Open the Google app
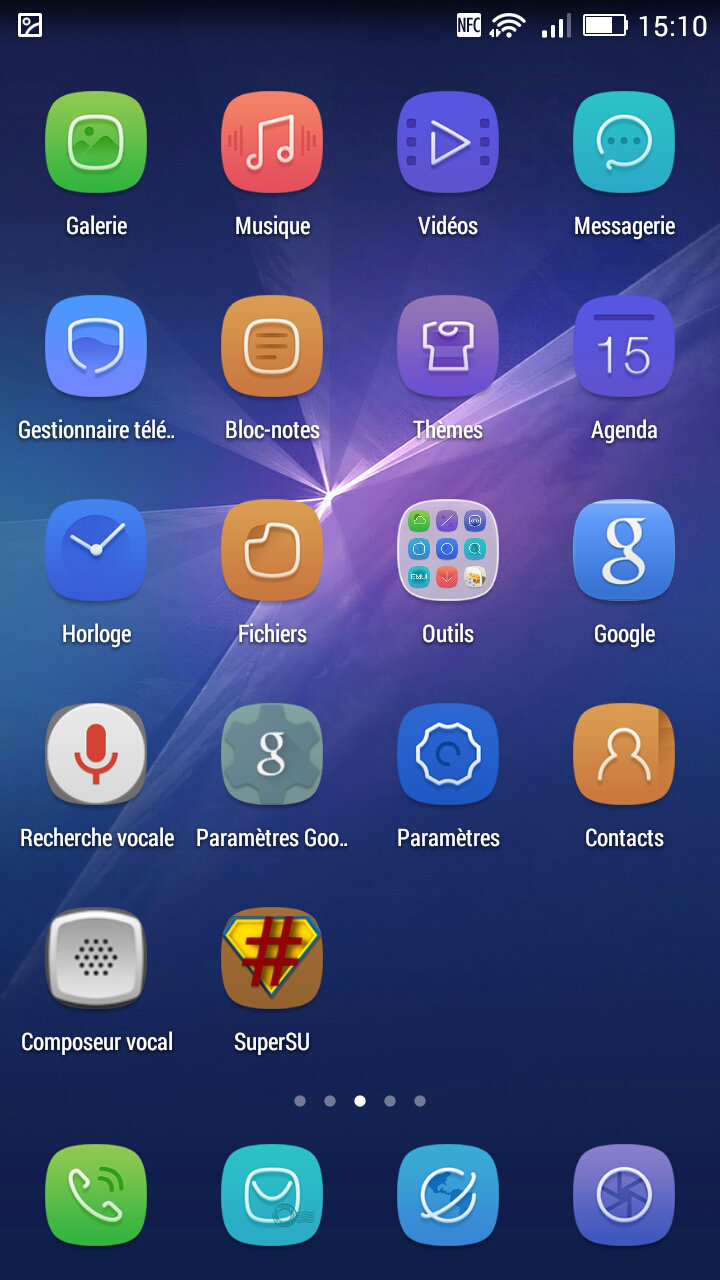The height and width of the screenshot is (1280, 720). click(x=624, y=551)
